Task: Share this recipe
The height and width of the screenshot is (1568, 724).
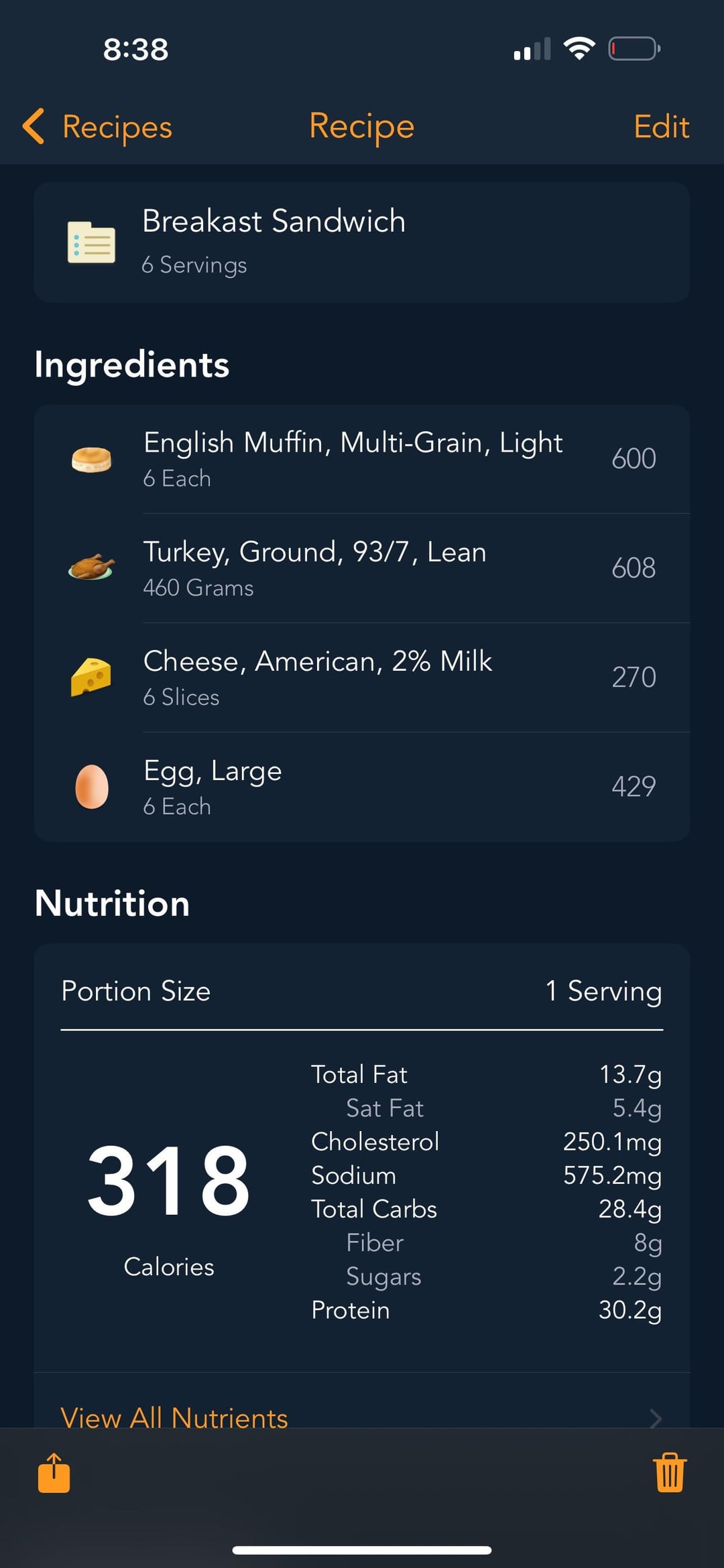Action: tap(54, 1473)
